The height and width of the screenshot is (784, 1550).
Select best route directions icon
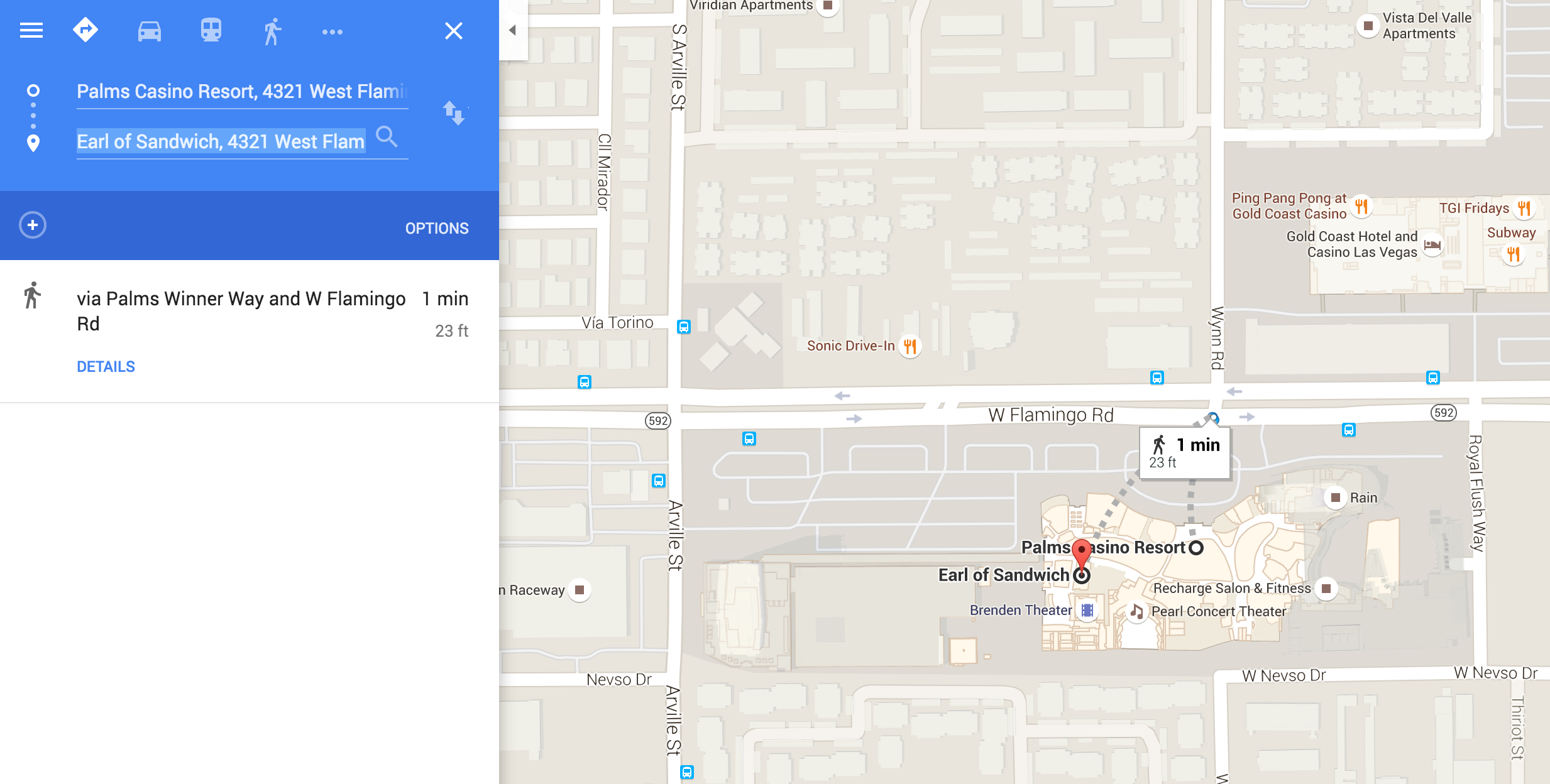coord(85,31)
